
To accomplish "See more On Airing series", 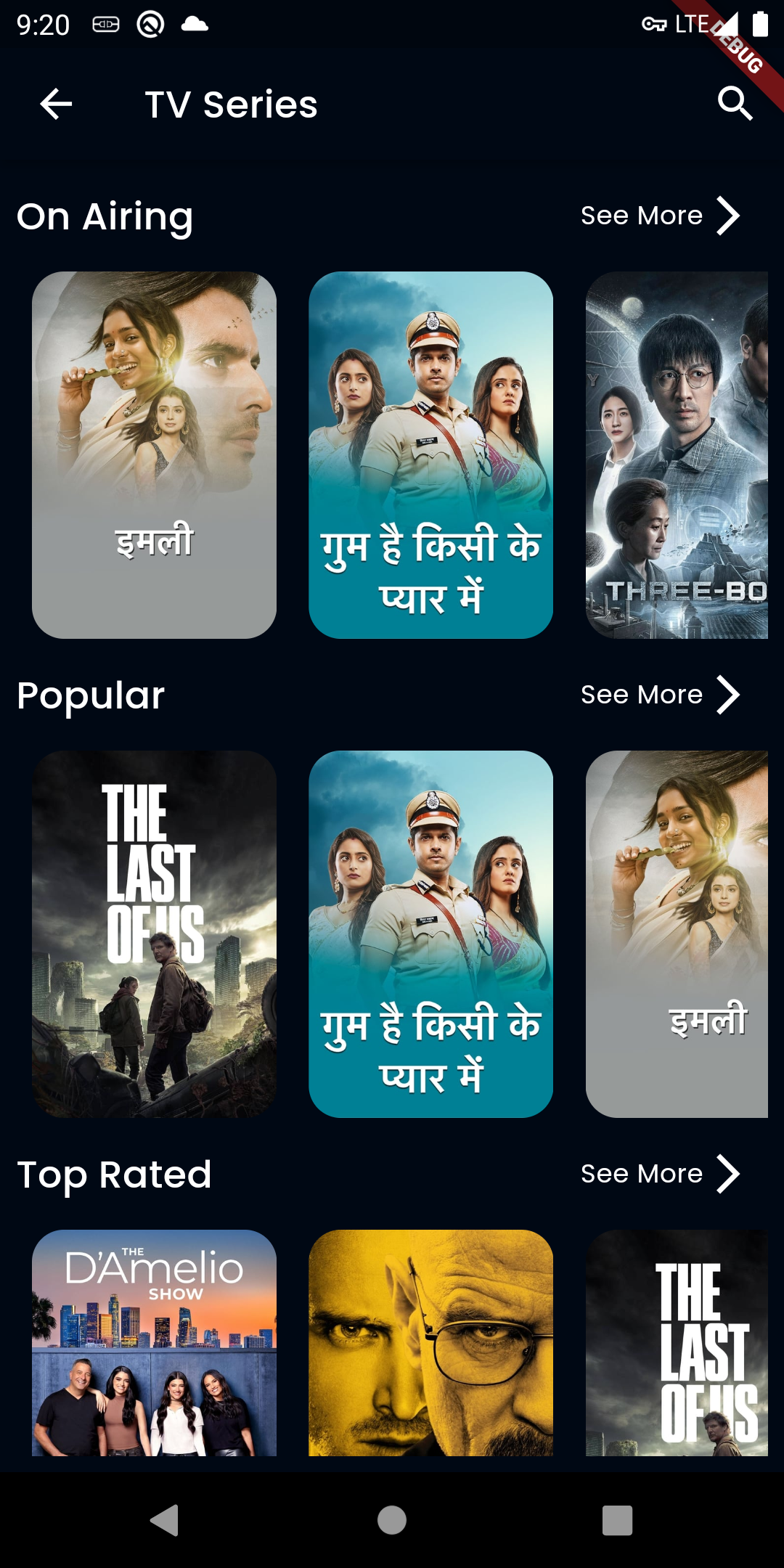I will [661, 216].
